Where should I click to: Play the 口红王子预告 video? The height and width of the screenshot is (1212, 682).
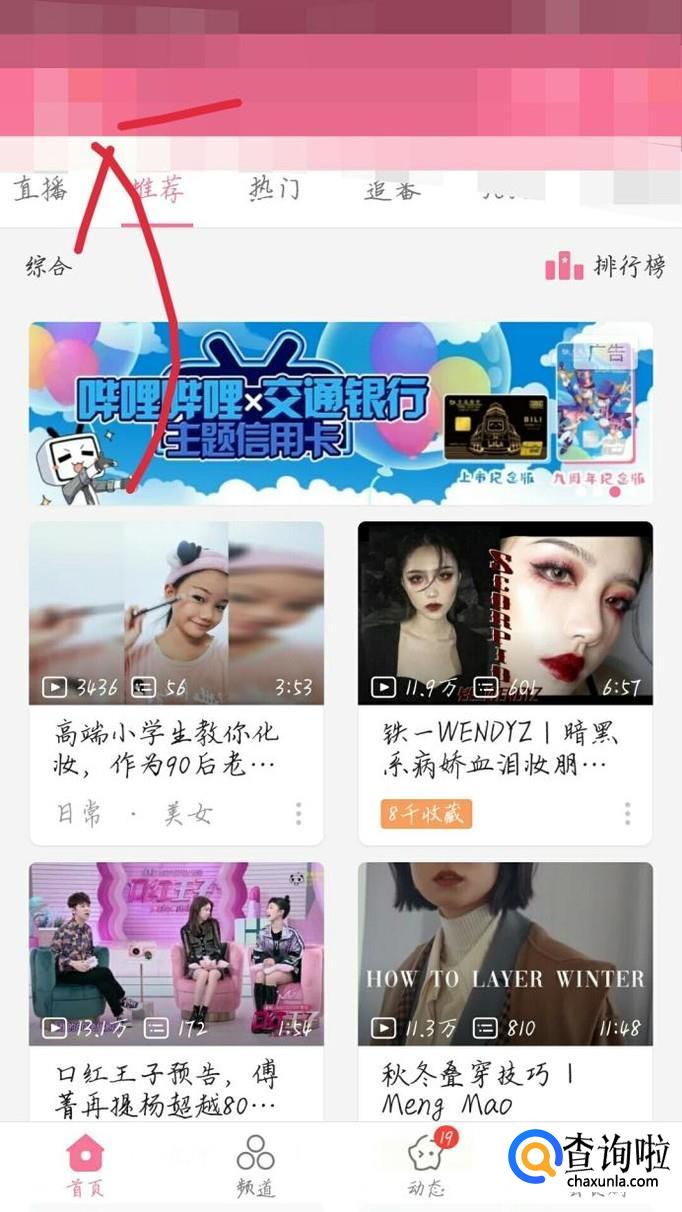[x=176, y=953]
